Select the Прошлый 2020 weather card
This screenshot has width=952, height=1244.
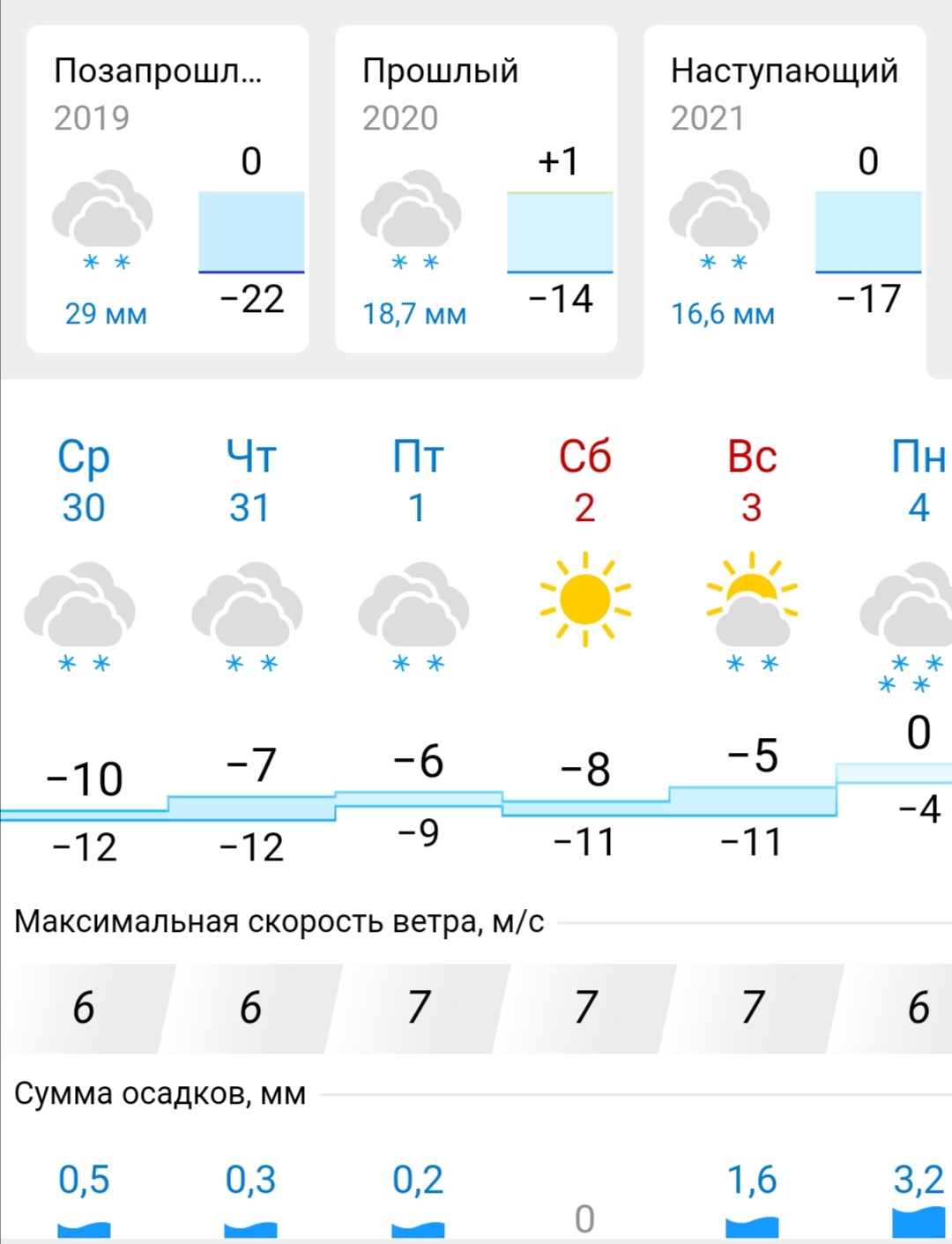476,190
